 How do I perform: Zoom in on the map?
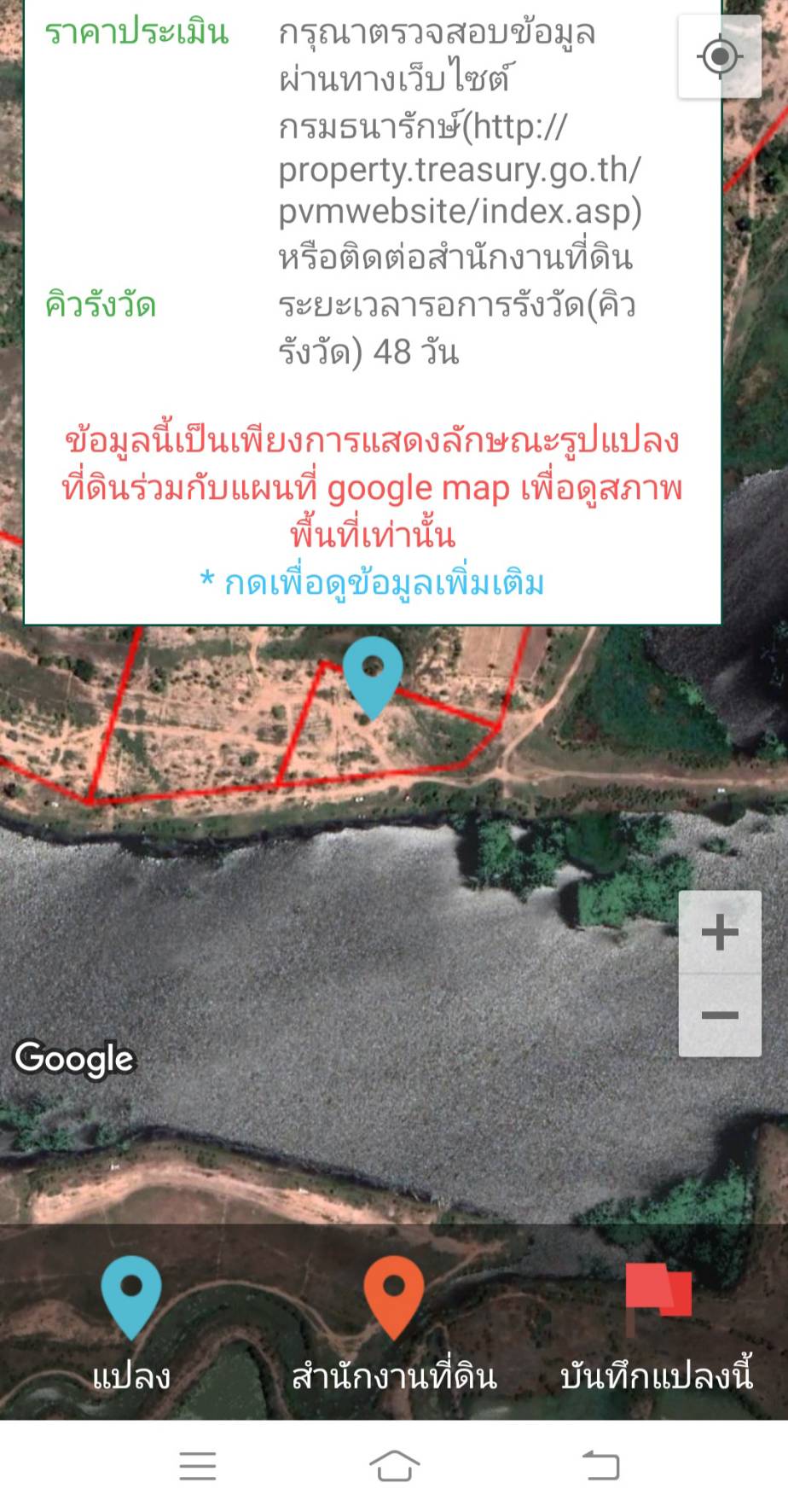click(720, 932)
